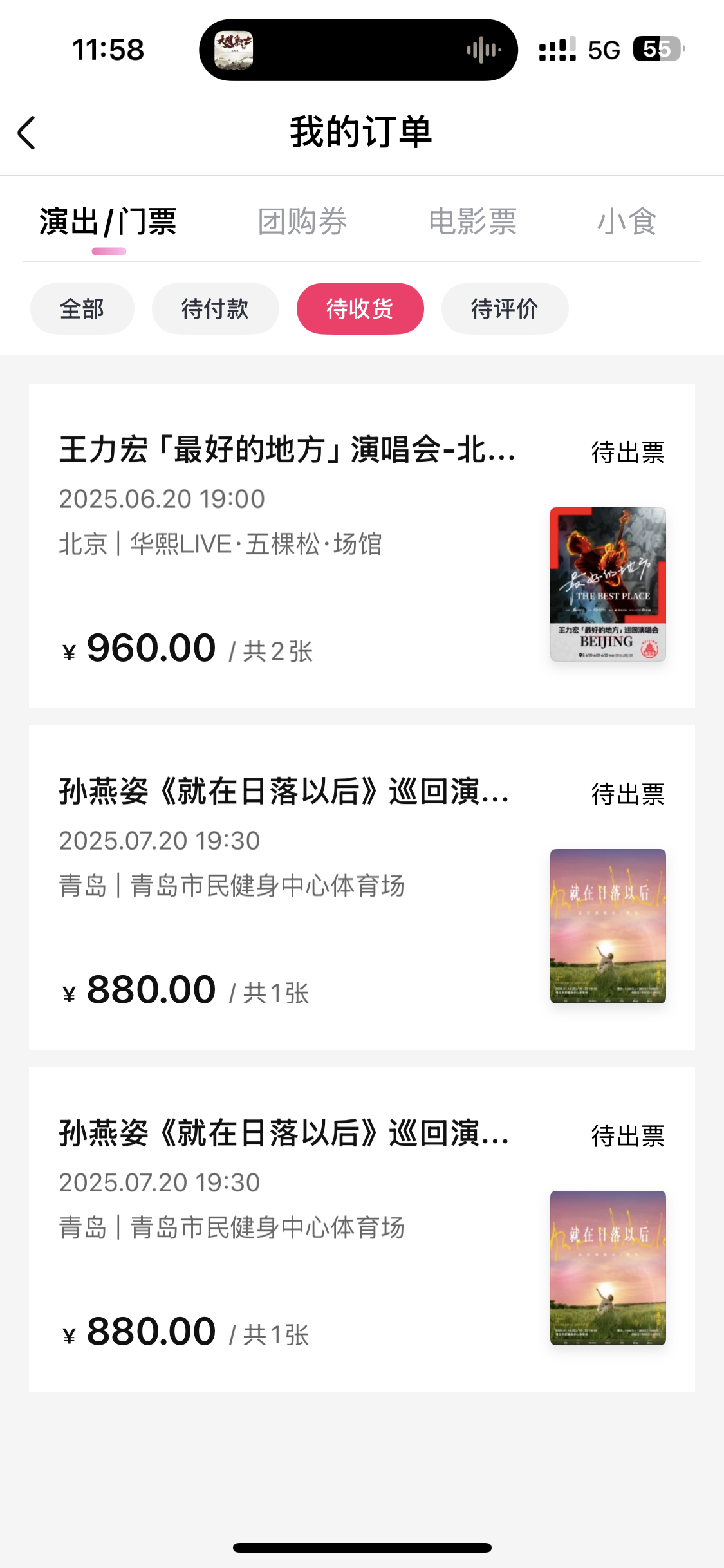Switch to the 电影票 tab
Image resolution: width=724 pixels, height=1568 pixels.
click(472, 221)
